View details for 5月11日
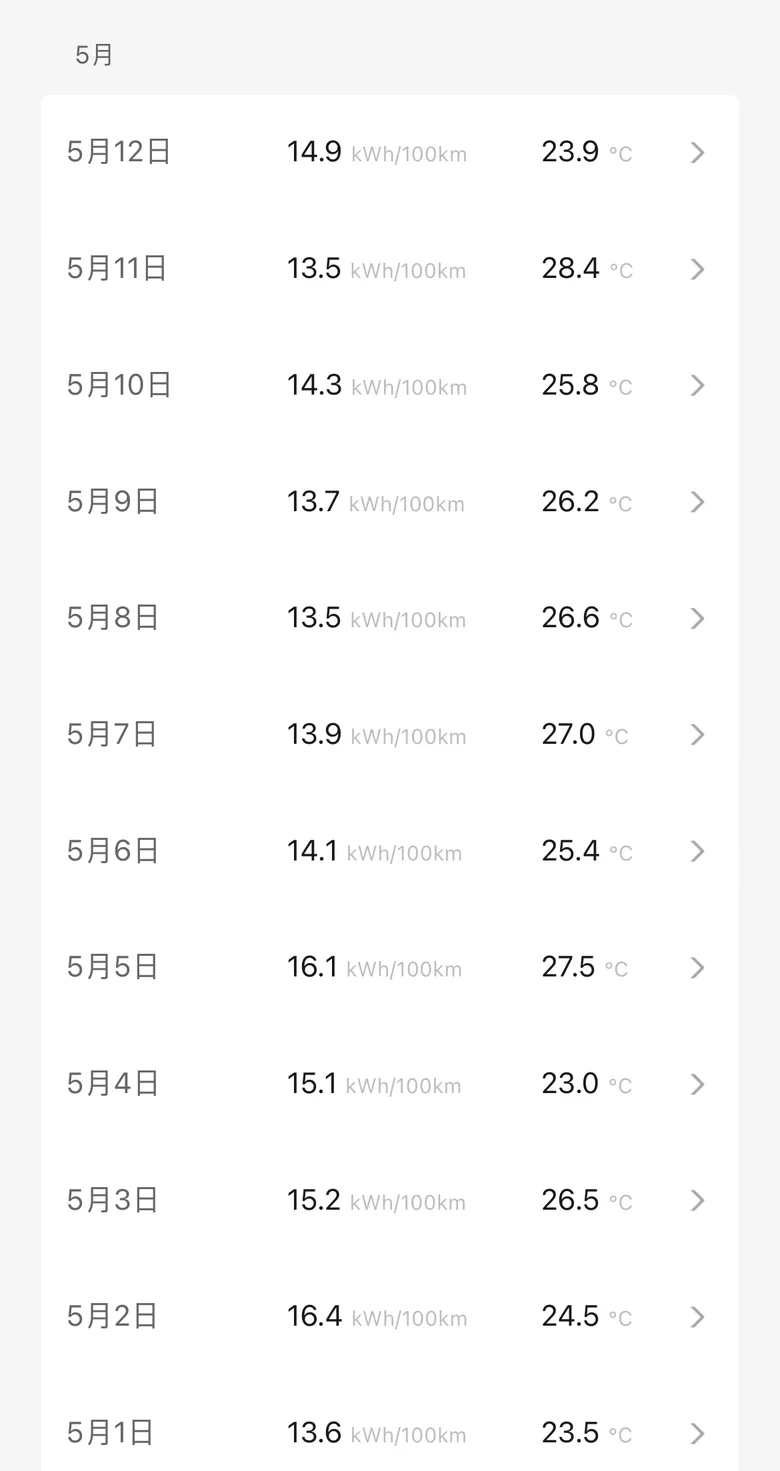Viewport: 780px width, 1471px height. [390, 269]
